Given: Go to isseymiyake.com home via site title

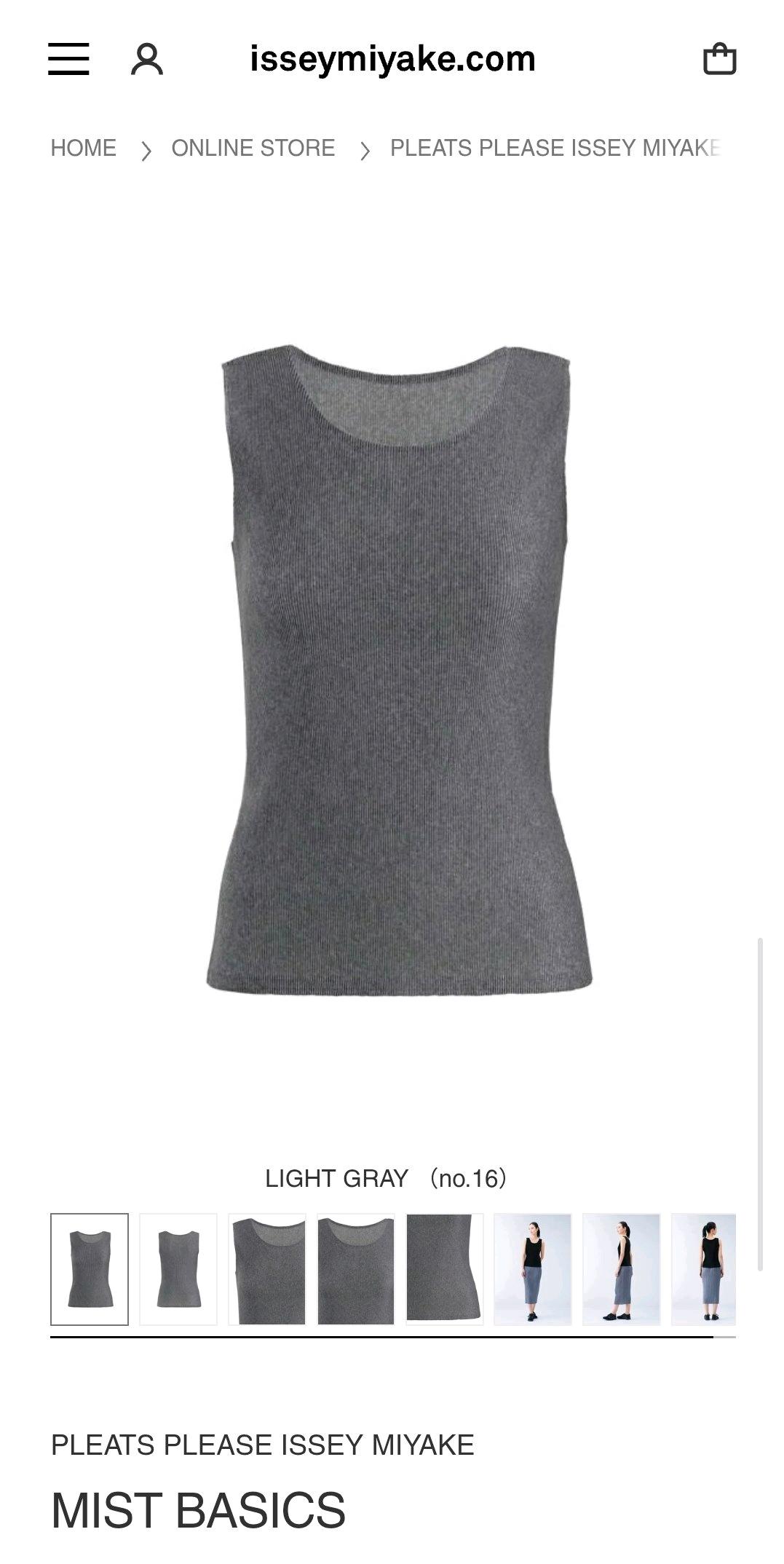Looking at the screenshot, I should click(393, 59).
